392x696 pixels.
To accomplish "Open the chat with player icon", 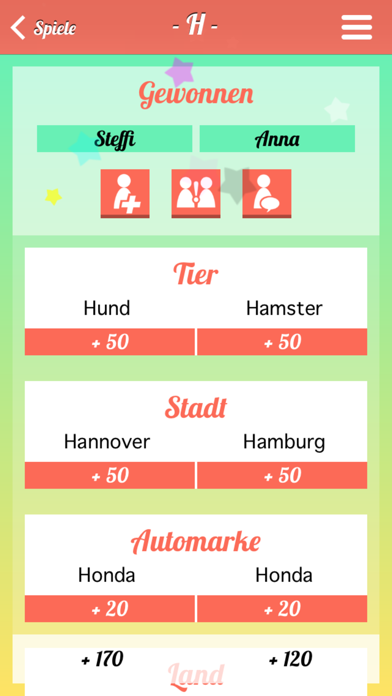I will coord(267,194).
